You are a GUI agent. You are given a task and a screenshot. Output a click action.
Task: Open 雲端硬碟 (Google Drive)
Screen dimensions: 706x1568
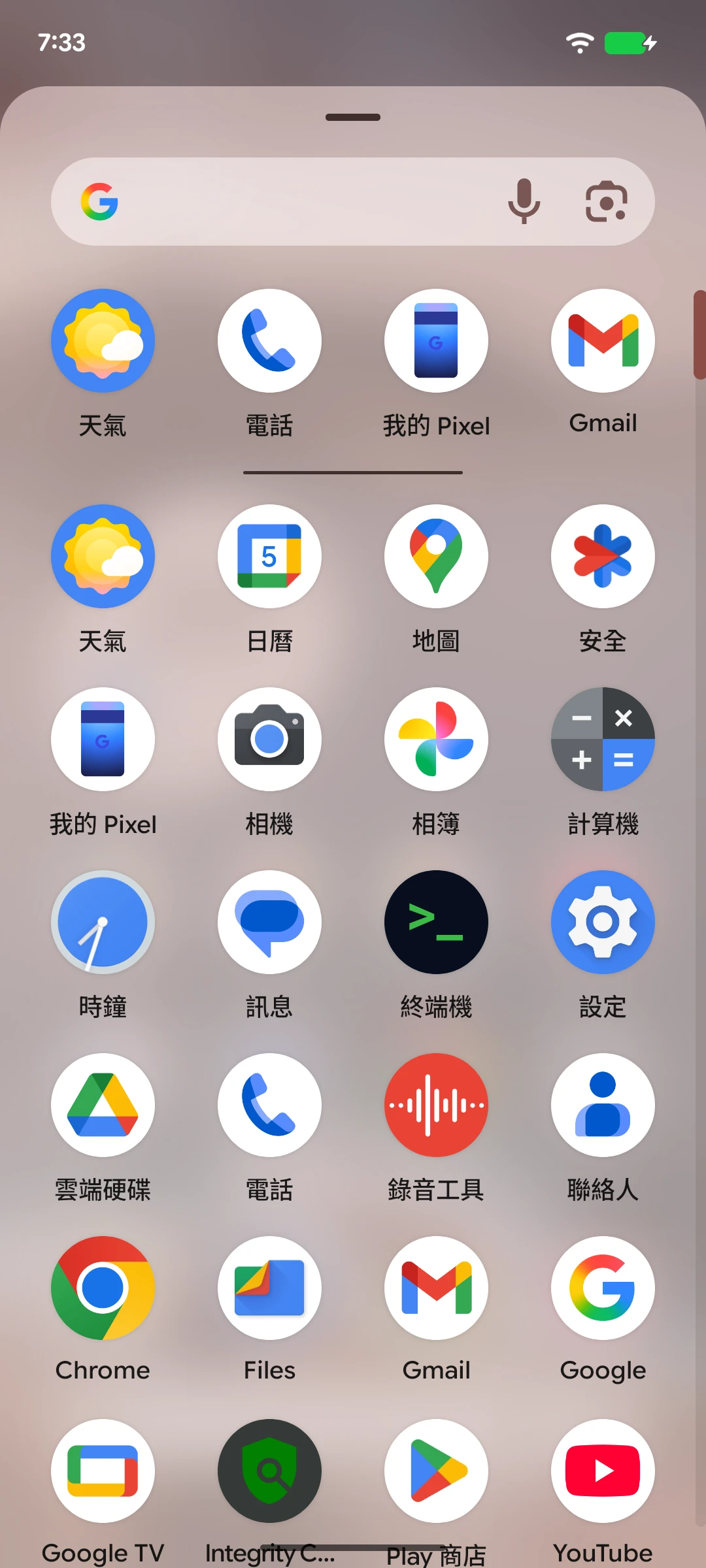pyautogui.click(x=103, y=1105)
